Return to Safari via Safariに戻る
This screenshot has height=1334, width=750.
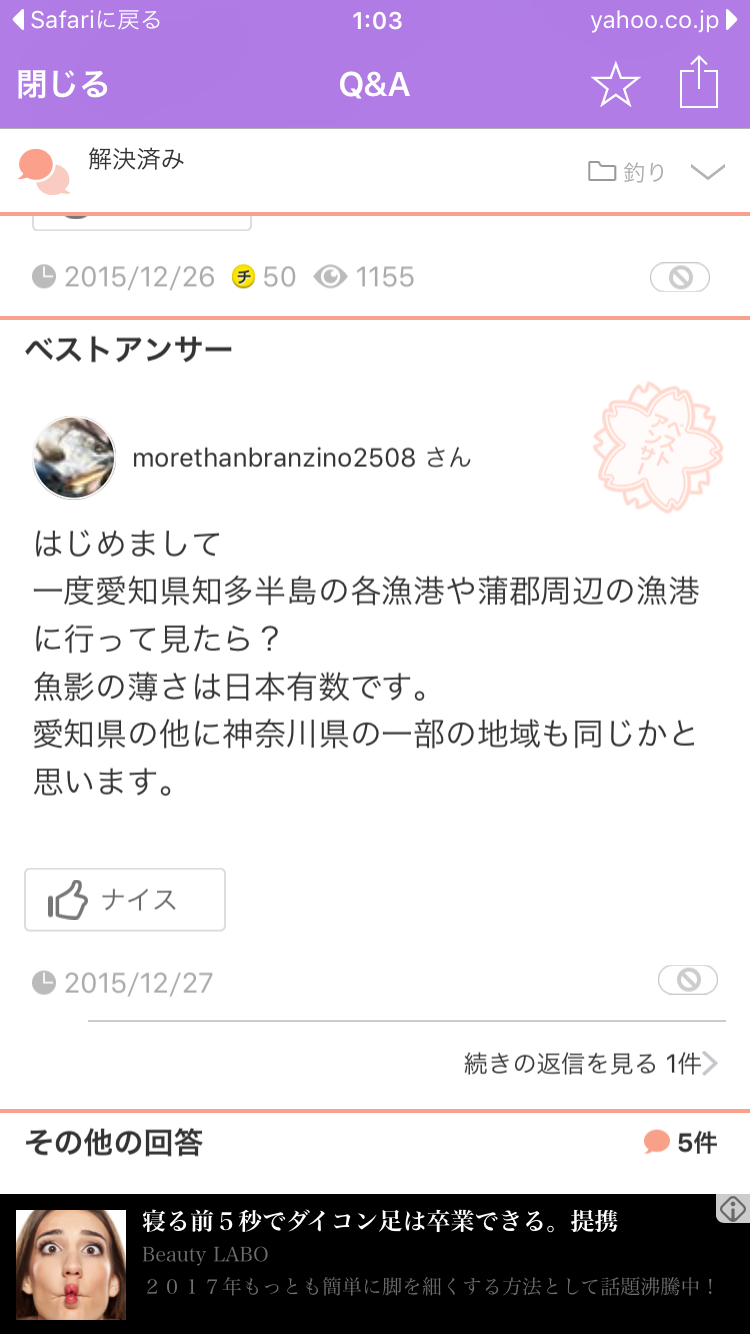[86, 20]
